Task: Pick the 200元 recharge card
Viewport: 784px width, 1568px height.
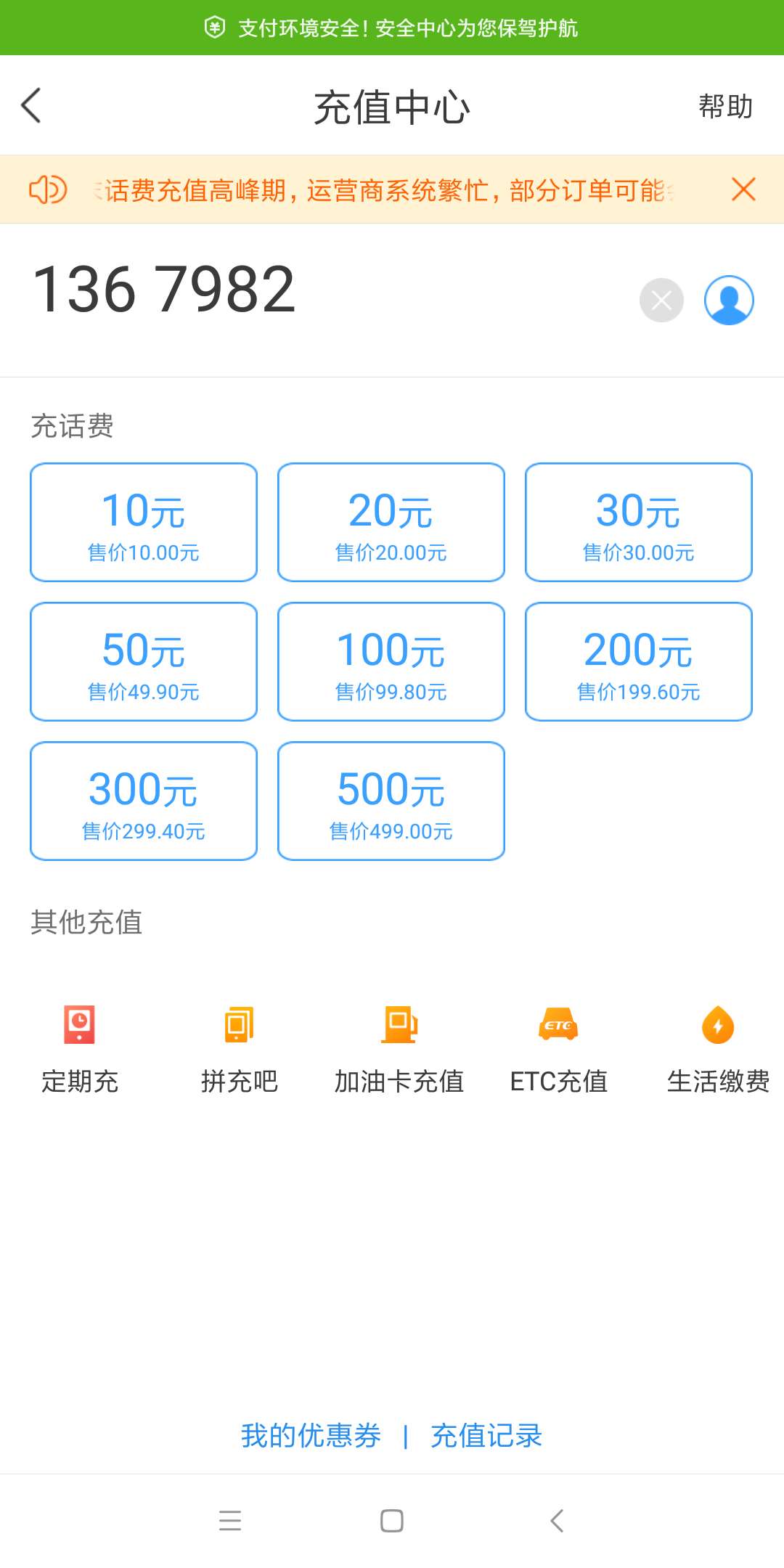Action: point(639,661)
